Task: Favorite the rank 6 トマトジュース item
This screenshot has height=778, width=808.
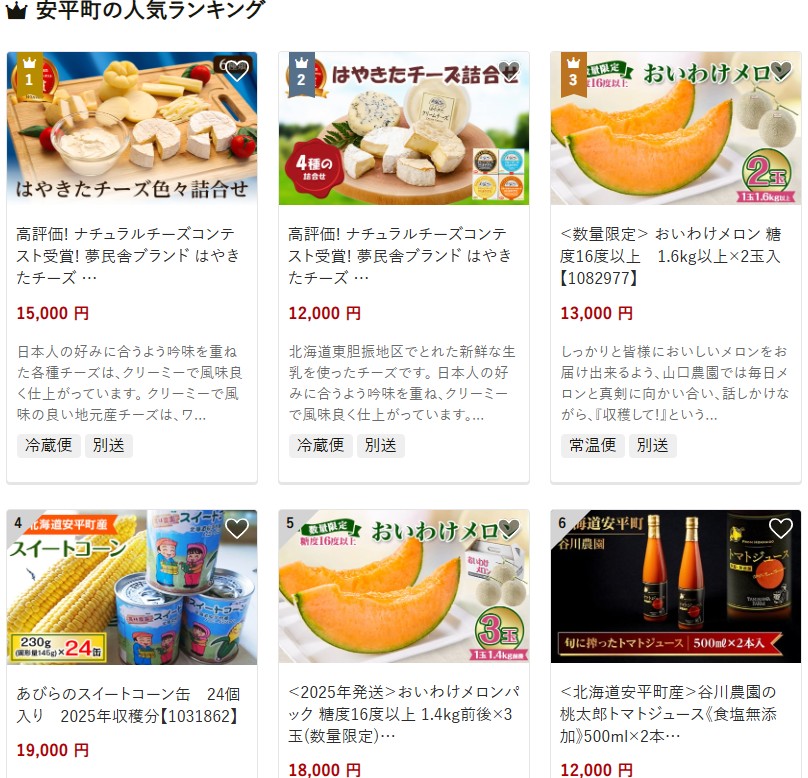Action: 780,528
